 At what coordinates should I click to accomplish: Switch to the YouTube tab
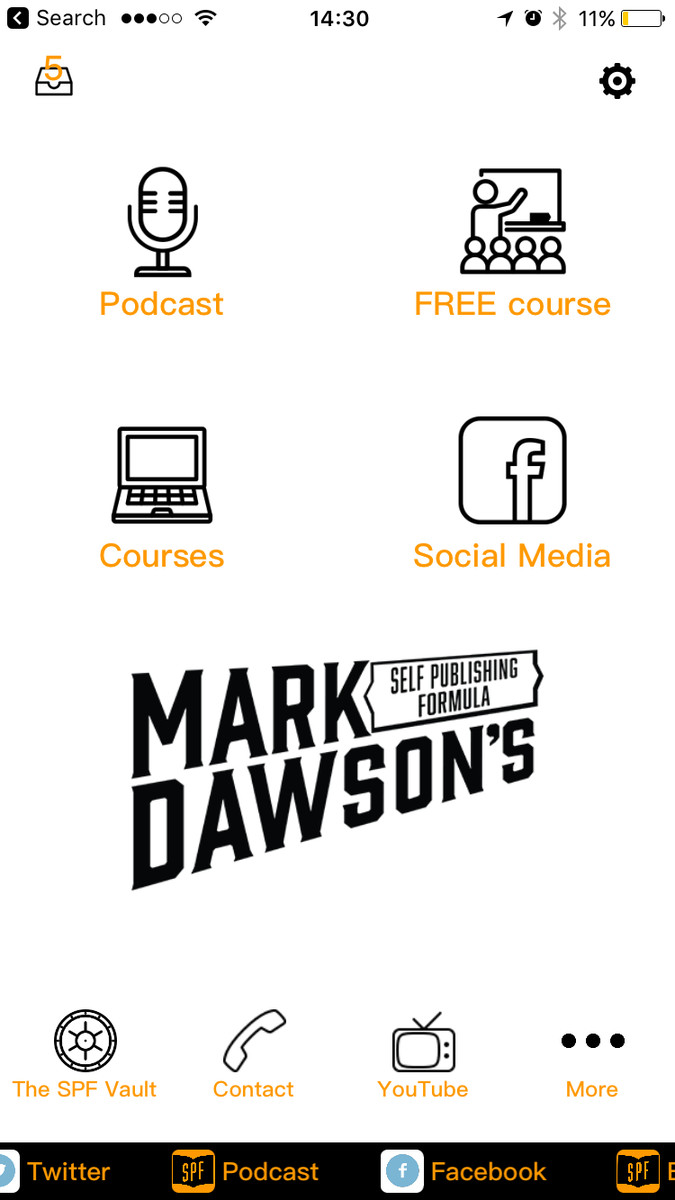point(423,1055)
